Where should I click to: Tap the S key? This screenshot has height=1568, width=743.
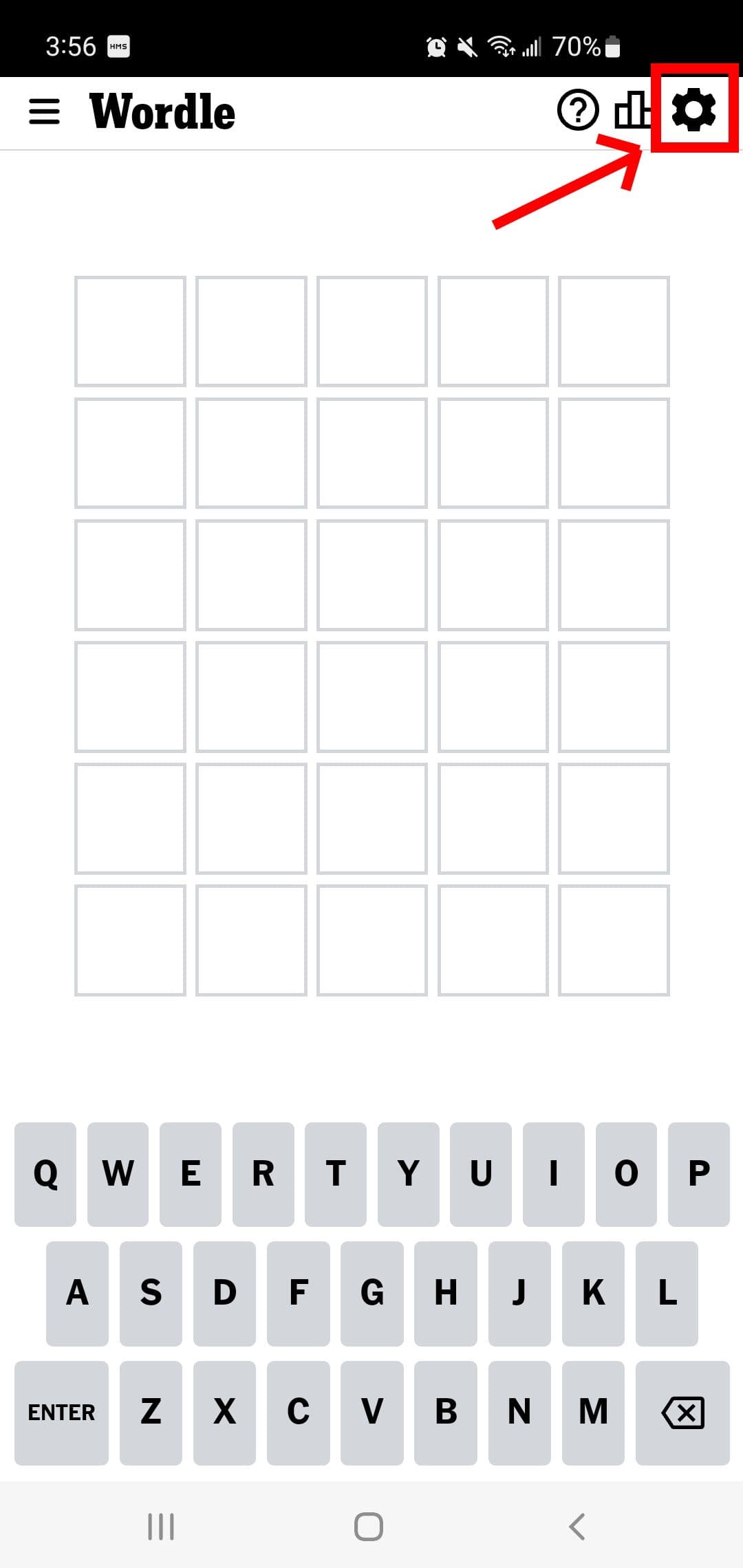pyautogui.click(x=151, y=1293)
